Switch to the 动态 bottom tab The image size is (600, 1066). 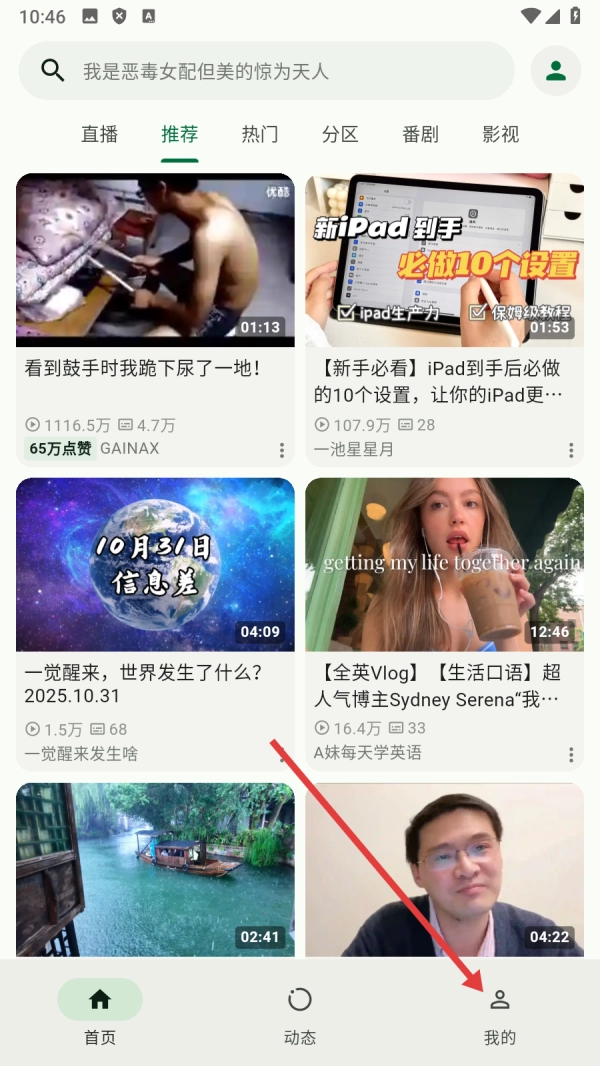[x=300, y=1012]
